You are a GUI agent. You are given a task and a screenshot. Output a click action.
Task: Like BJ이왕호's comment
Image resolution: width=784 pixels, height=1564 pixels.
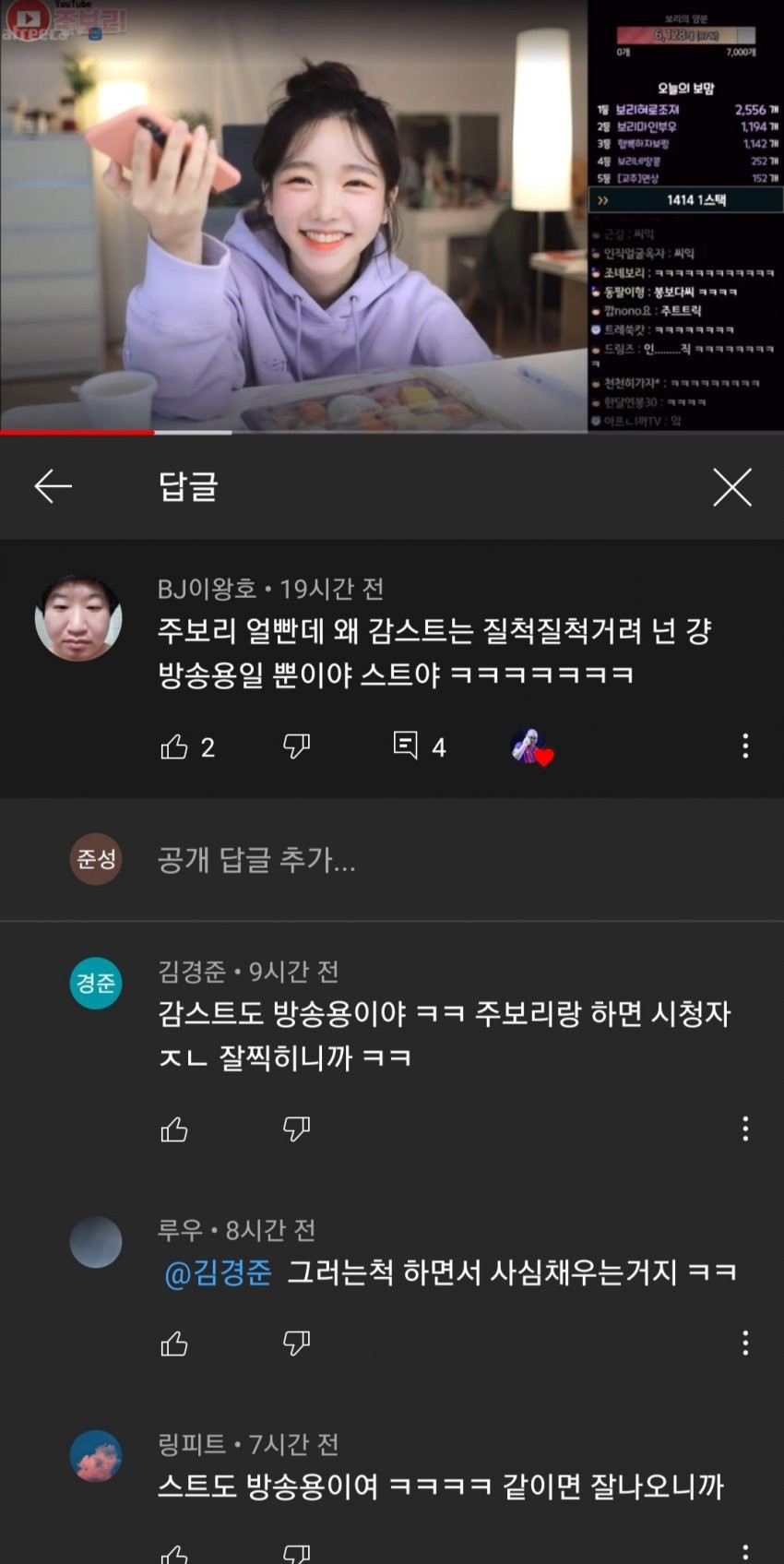pos(174,746)
